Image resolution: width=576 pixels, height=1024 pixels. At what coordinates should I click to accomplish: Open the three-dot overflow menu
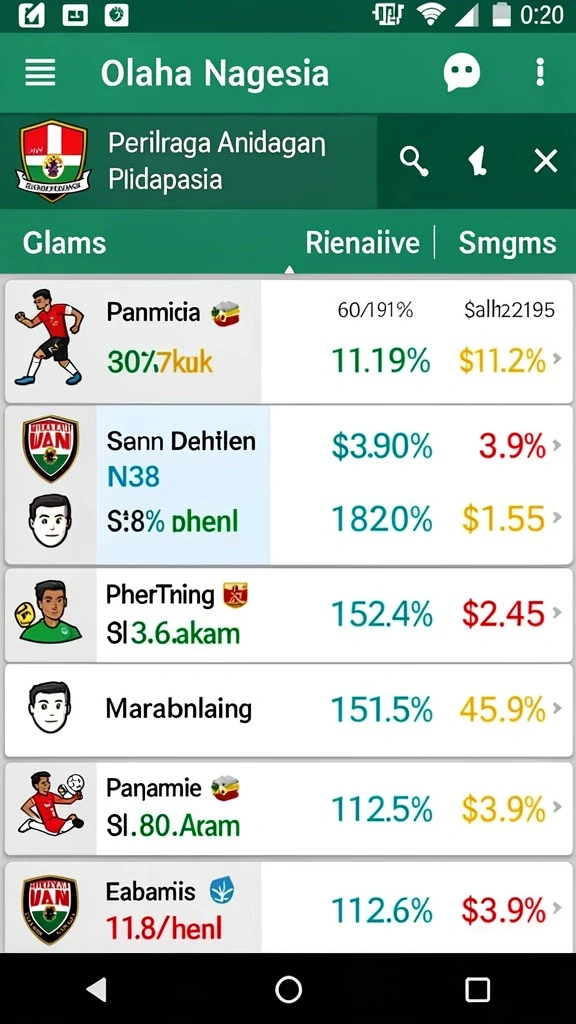(539, 72)
